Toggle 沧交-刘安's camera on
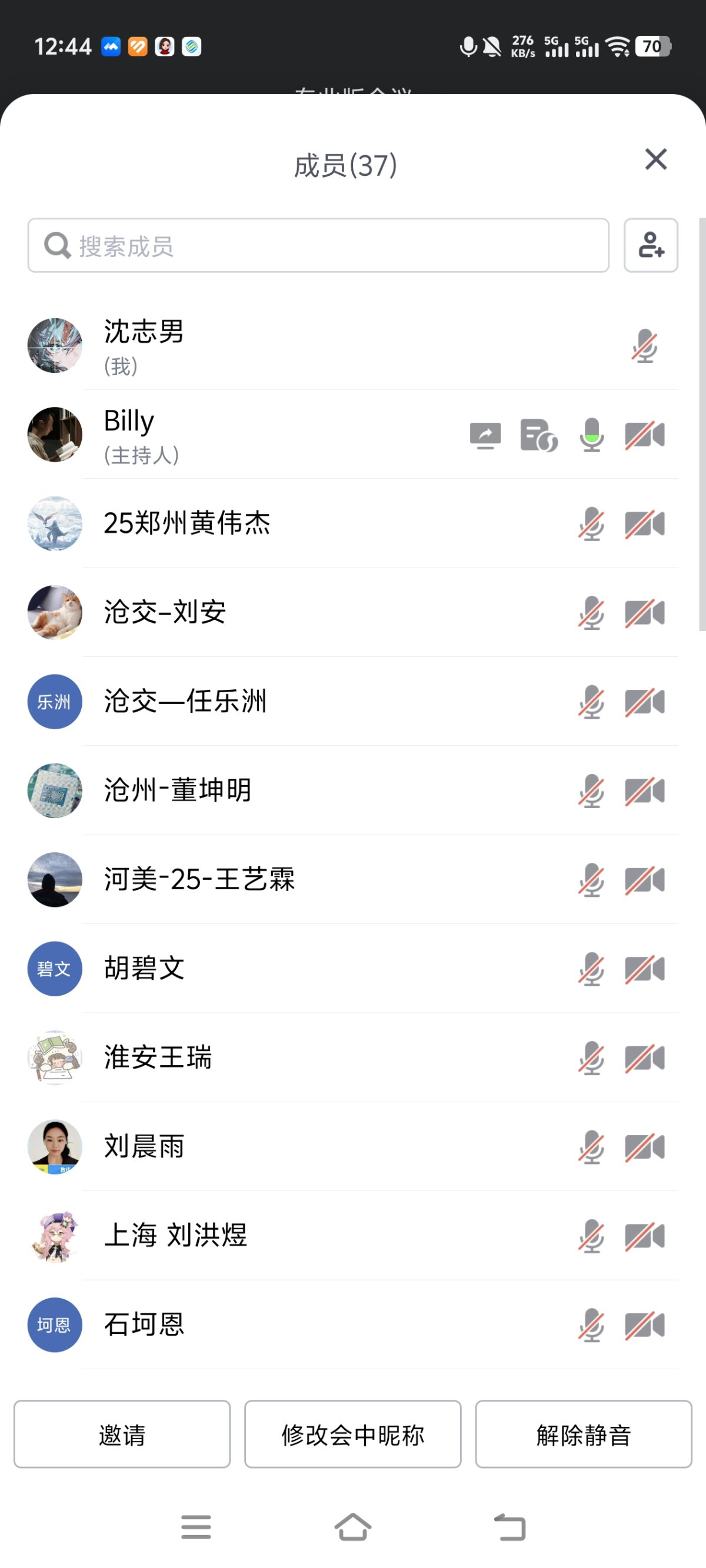This screenshot has width=706, height=1568. 643,612
